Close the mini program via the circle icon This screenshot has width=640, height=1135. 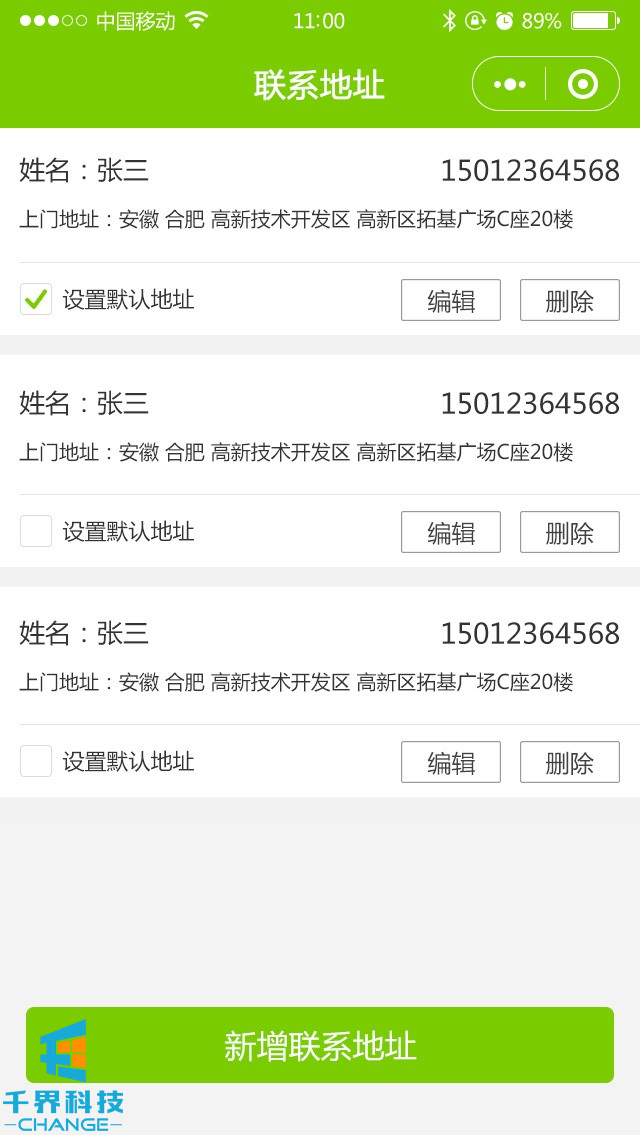tap(582, 84)
